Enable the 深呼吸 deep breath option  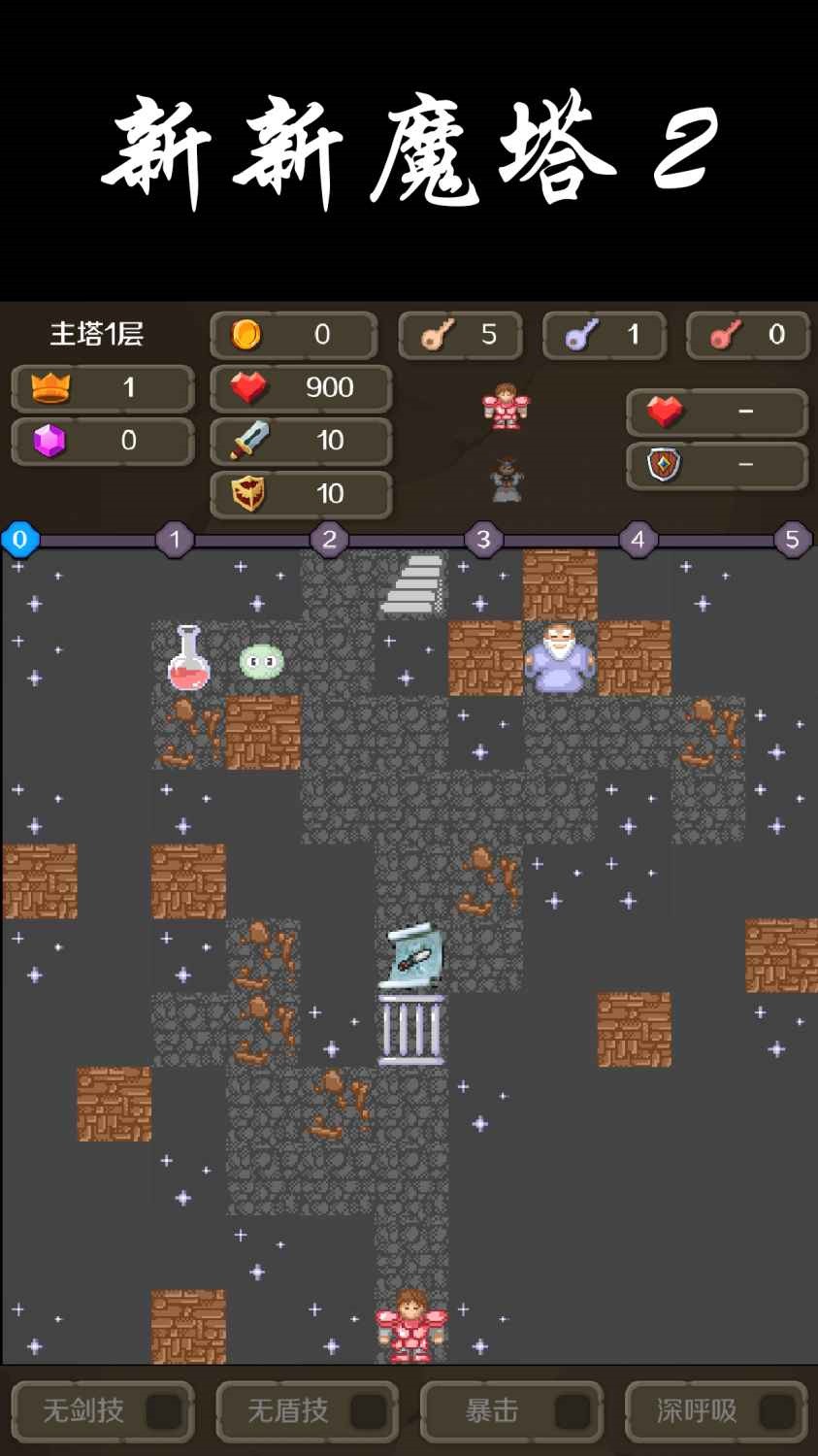point(715,1410)
